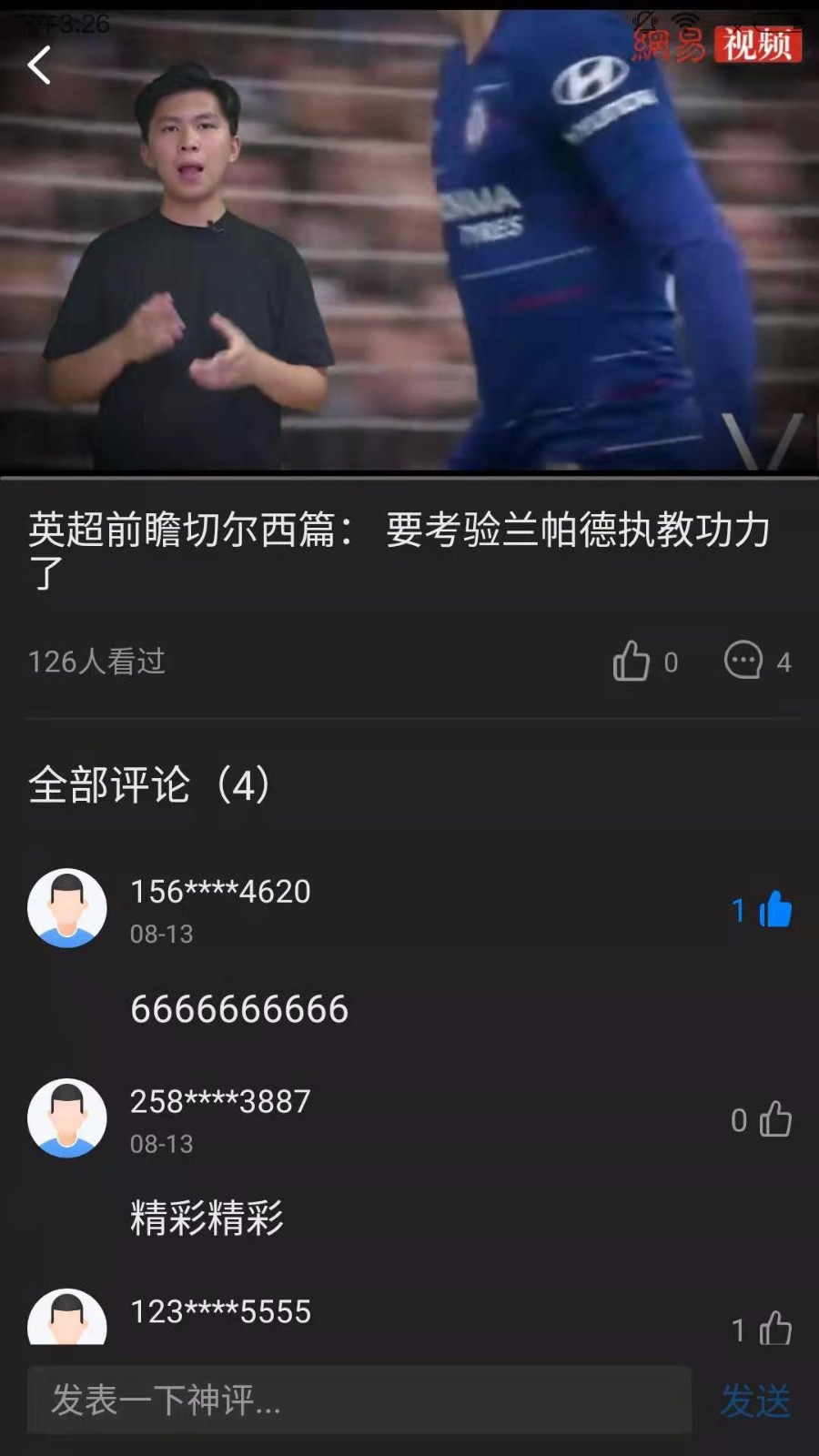Click the avatar icon of user 156****4620
Image resolution: width=819 pixels, height=1456 pixels.
pyautogui.click(x=68, y=908)
